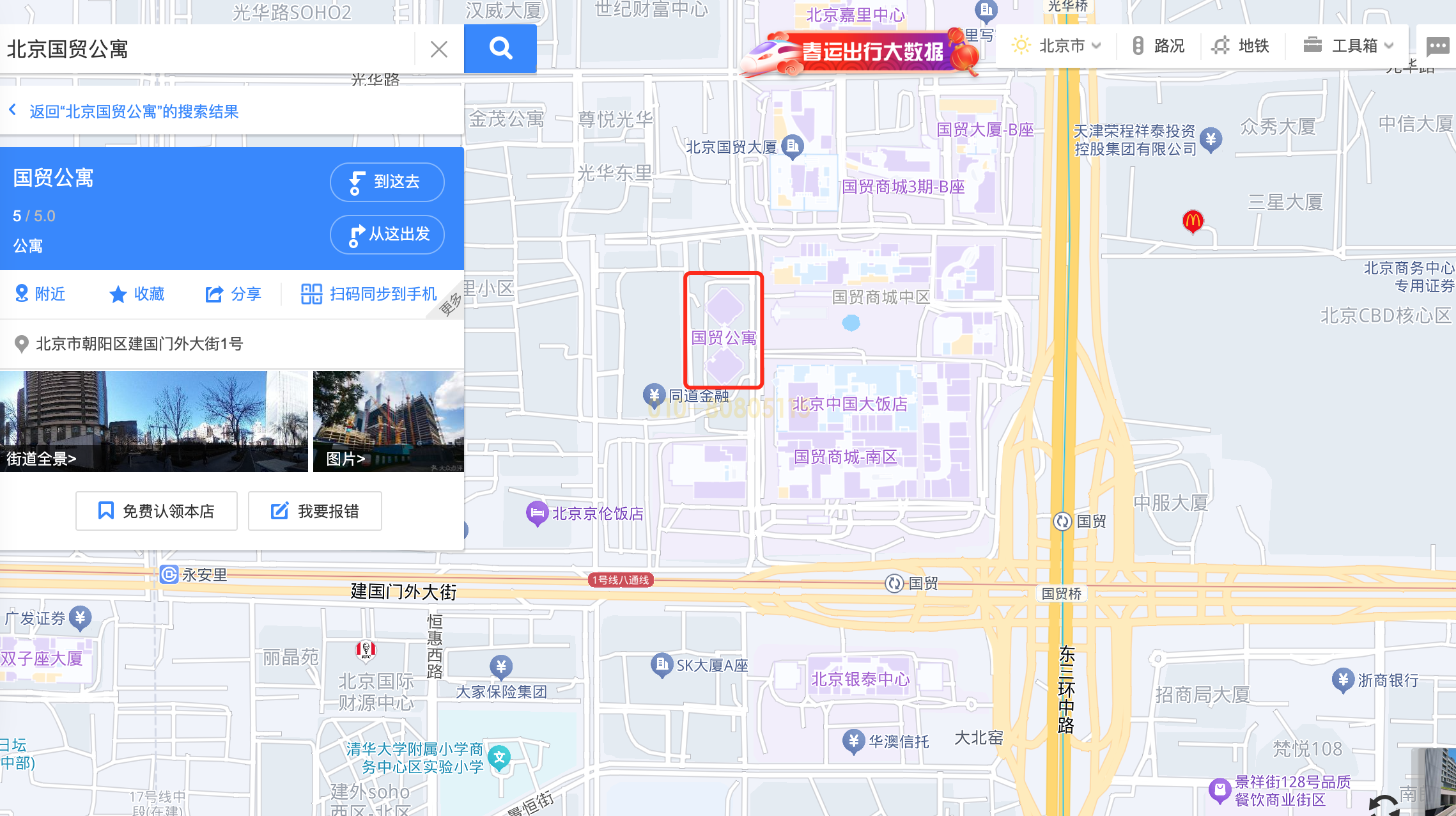Open the 图片 photo gallery
1456x816 pixels.
coord(389,421)
